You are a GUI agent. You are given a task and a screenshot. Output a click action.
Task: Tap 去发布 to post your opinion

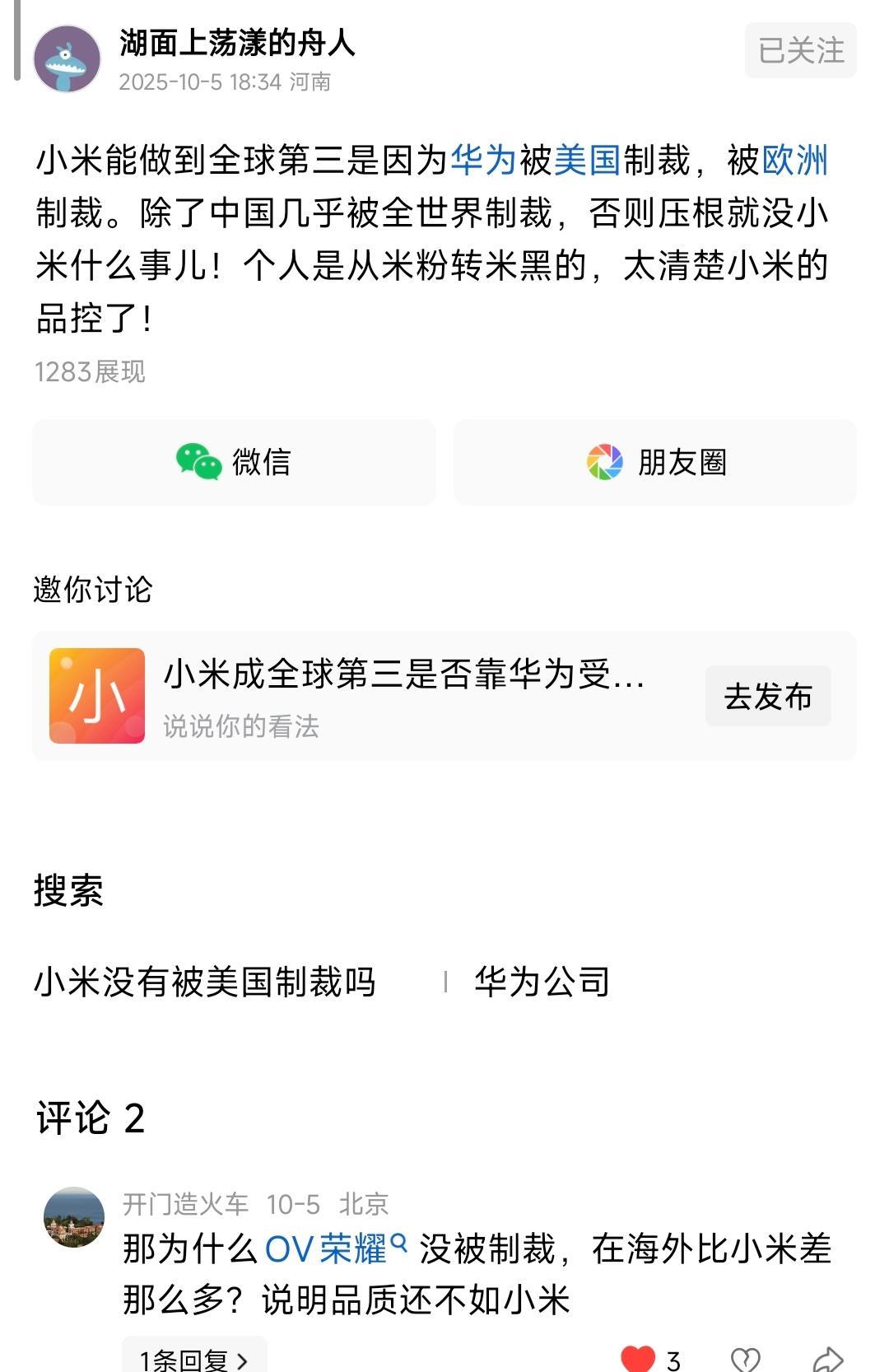(767, 697)
